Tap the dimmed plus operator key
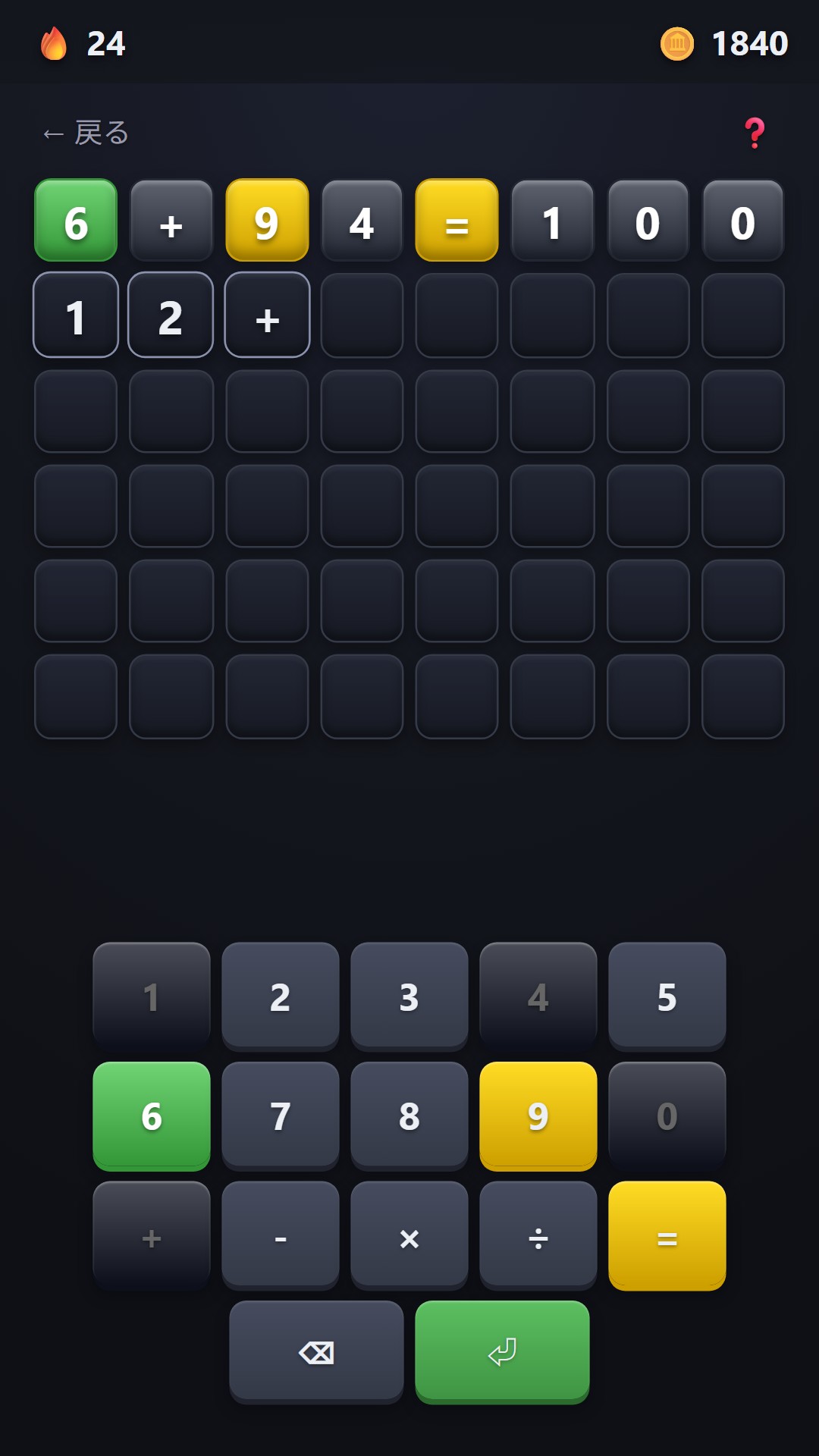819x1456 pixels. coord(152,1236)
